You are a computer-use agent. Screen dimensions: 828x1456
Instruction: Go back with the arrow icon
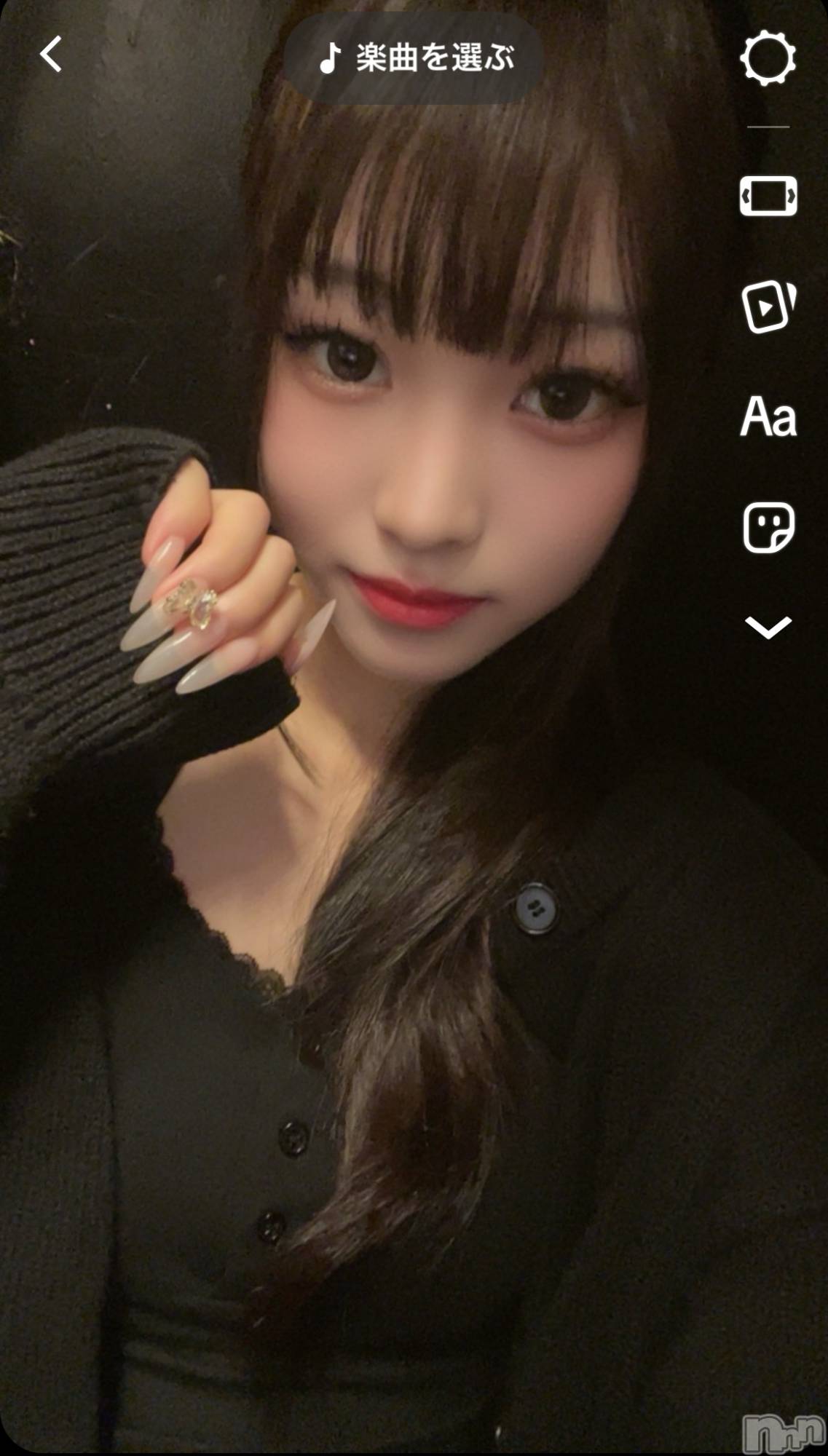[51, 55]
